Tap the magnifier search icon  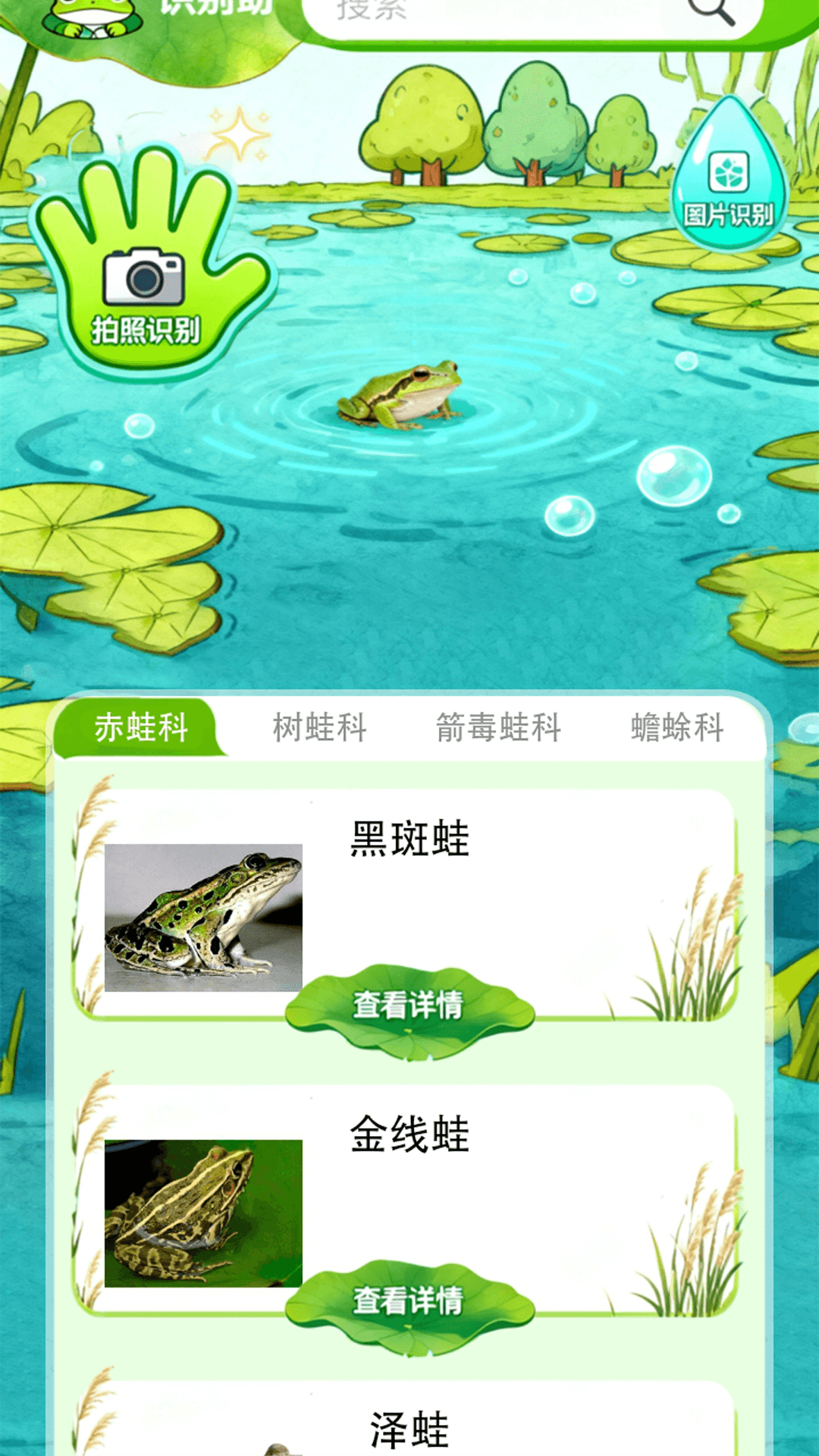[x=711, y=11]
